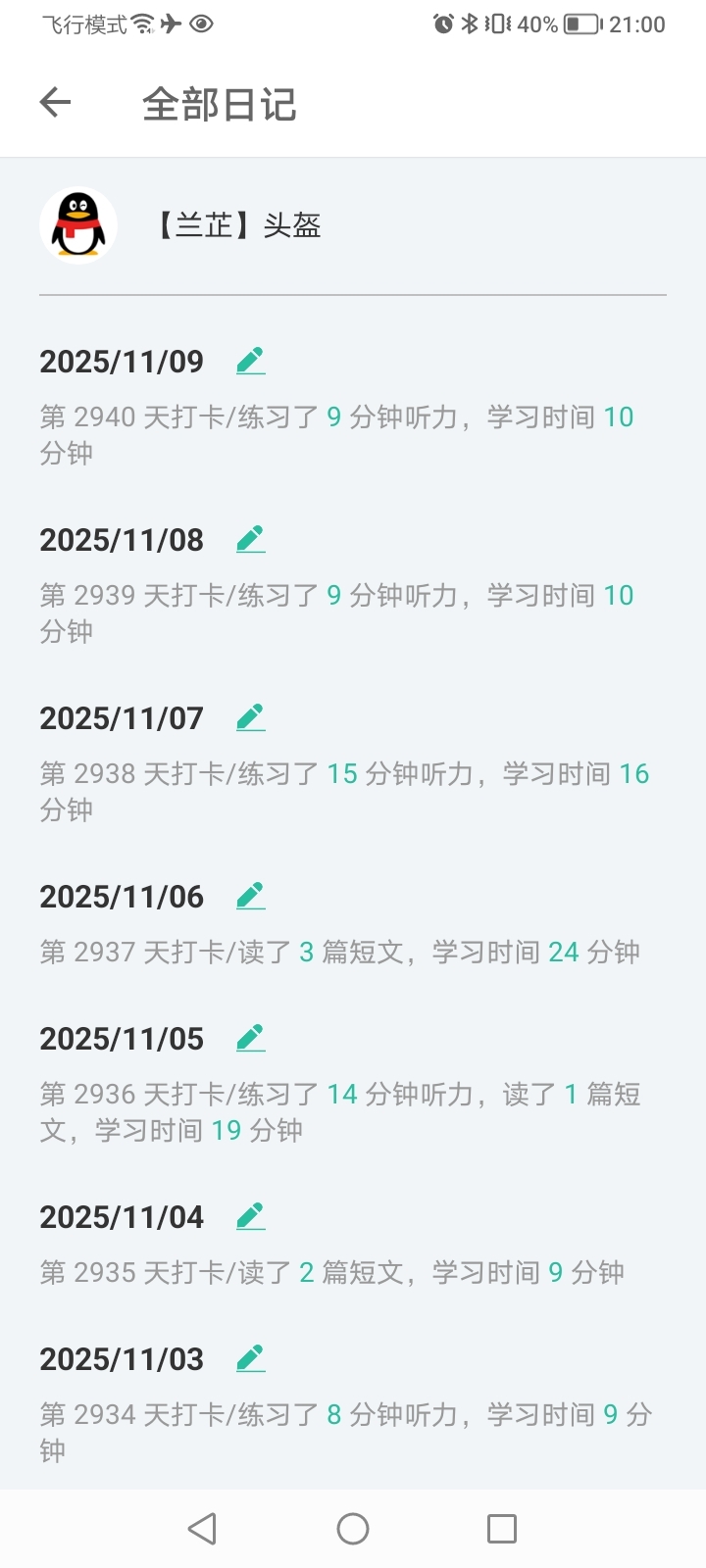Edit the diary entry for 2025/11/07
Viewport: 706px width, 1568px height.
click(x=251, y=717)
